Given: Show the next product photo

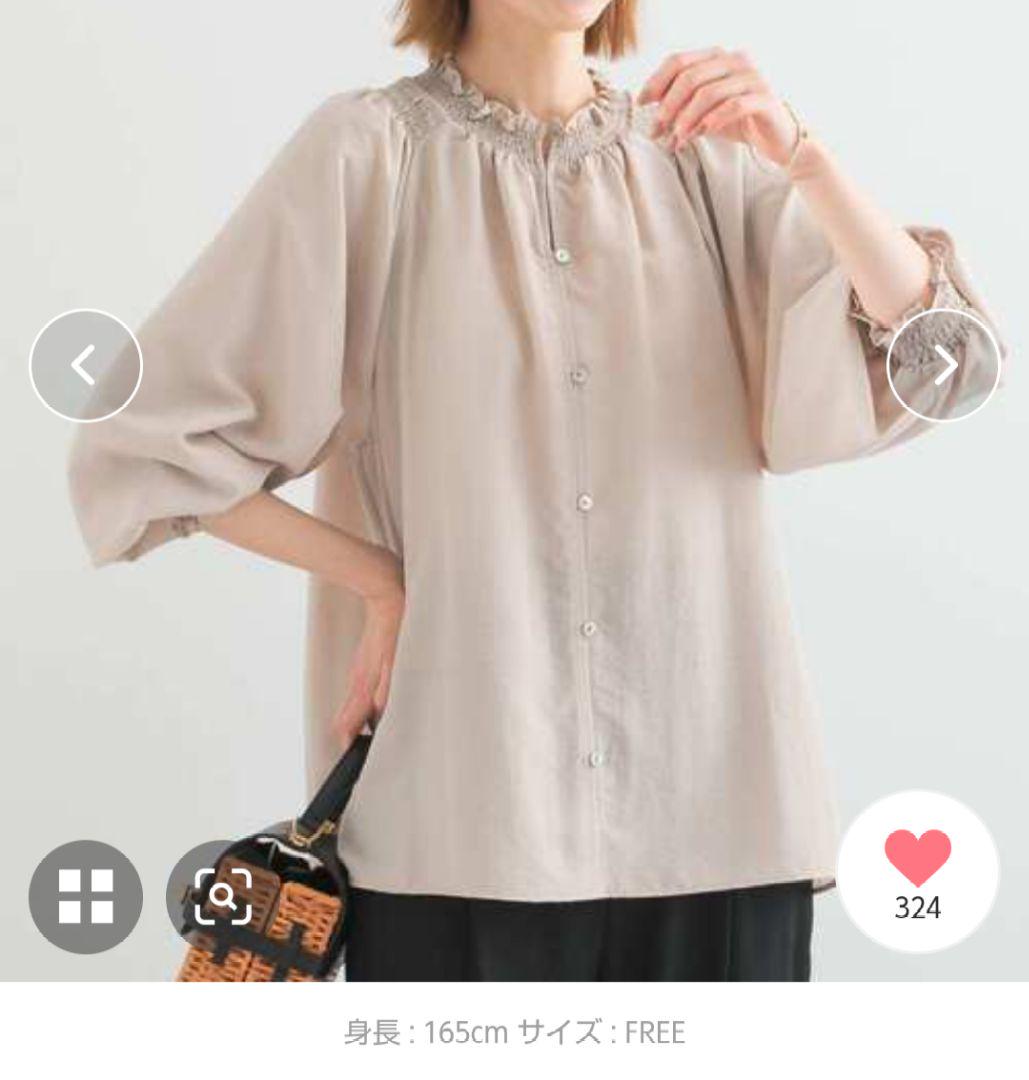Looking at the screenshot, I should [x=943, y=366].
